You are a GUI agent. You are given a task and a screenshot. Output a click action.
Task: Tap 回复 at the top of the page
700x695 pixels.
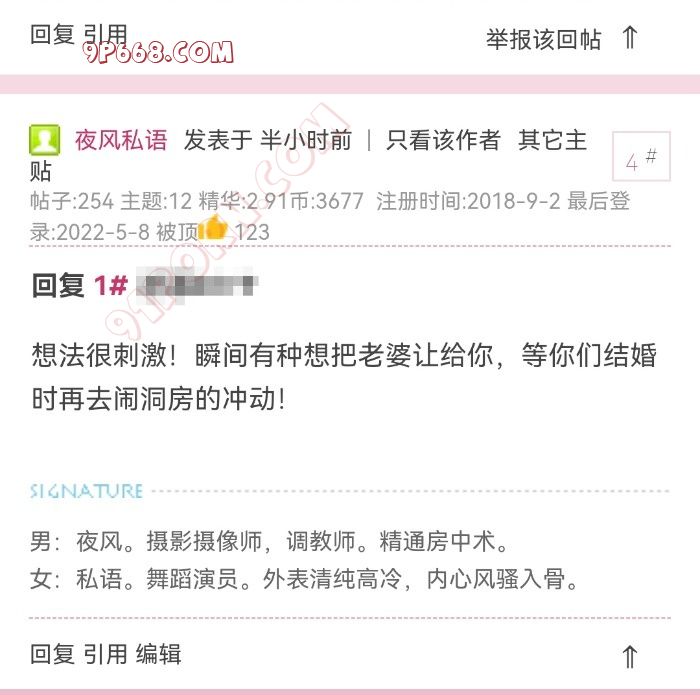tap(53, 34)
